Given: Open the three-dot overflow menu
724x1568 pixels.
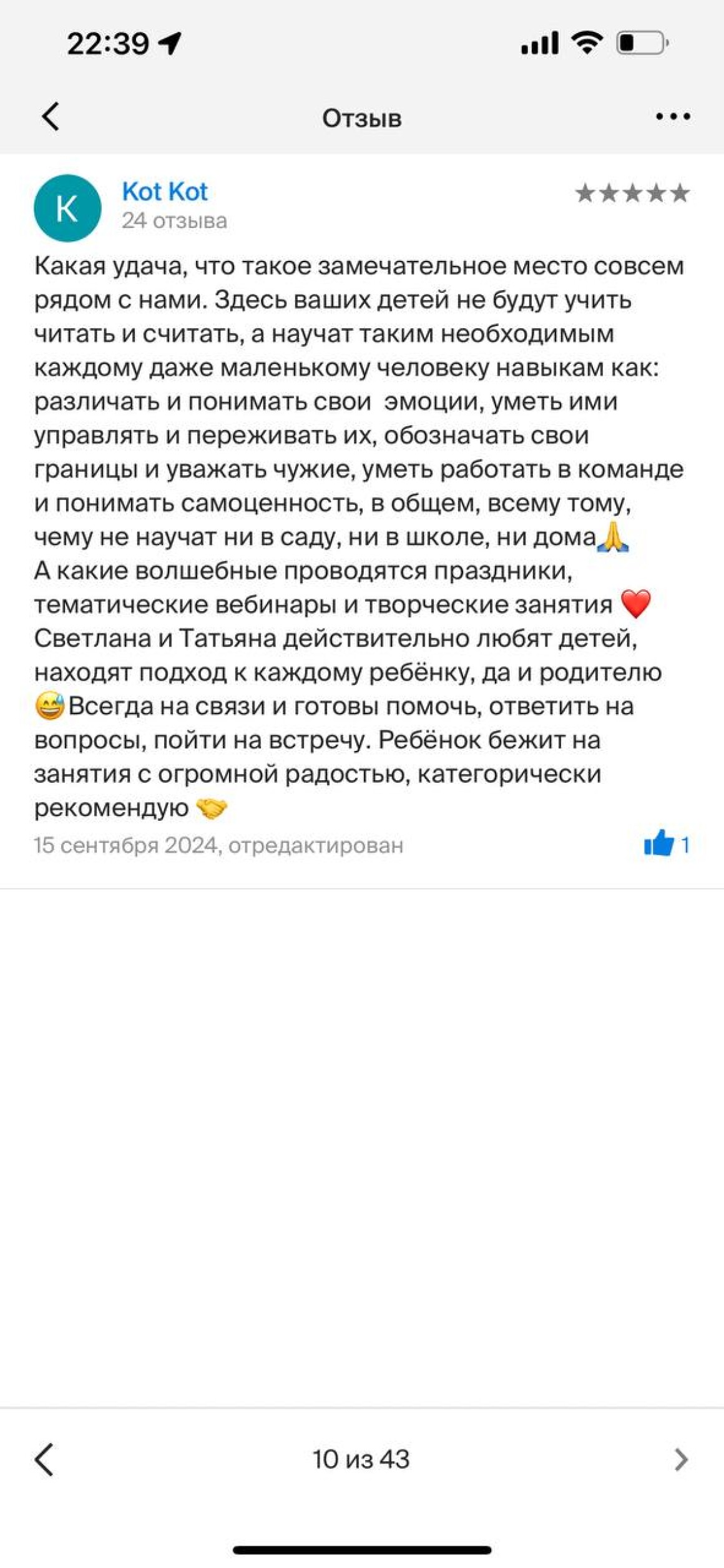Looking at the screenshot, I should click(x=672, y=117).
